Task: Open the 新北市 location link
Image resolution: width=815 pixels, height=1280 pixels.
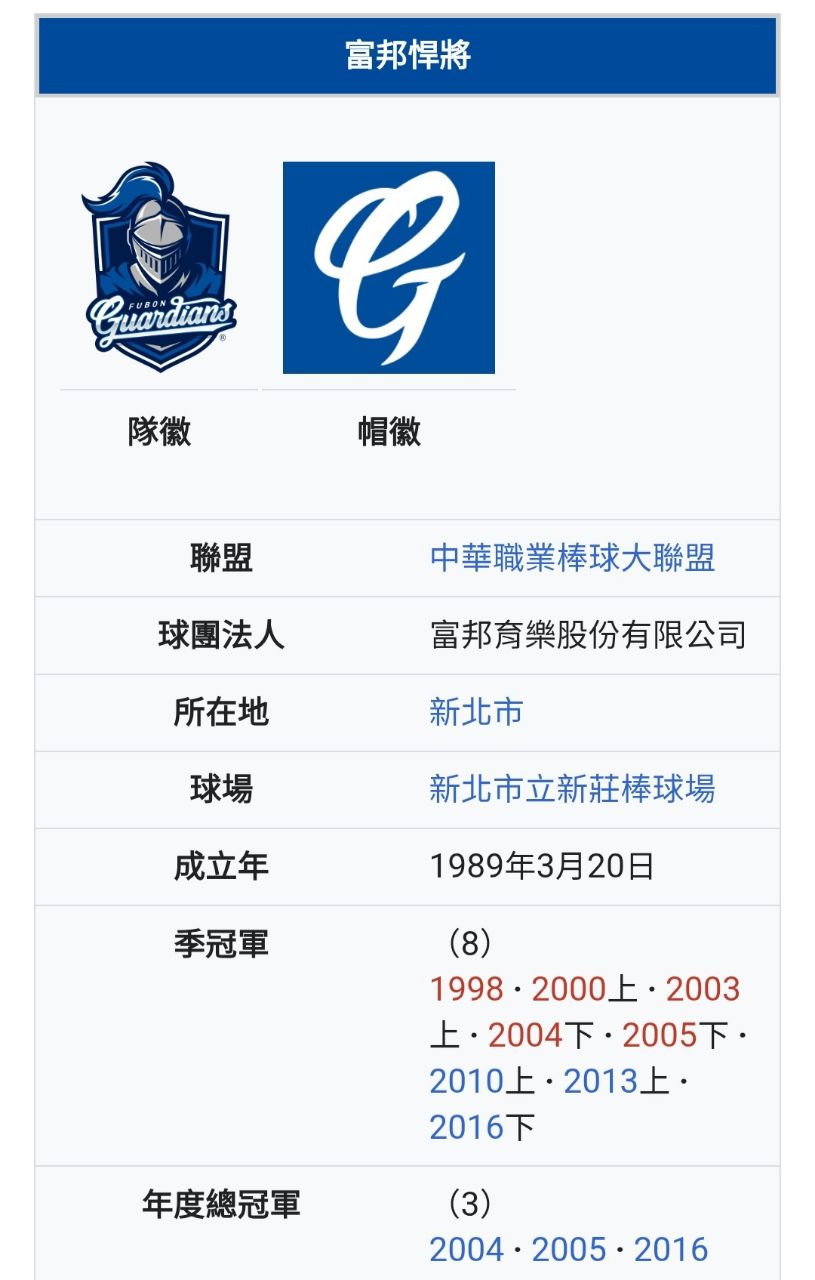Action: pos(476,712)
